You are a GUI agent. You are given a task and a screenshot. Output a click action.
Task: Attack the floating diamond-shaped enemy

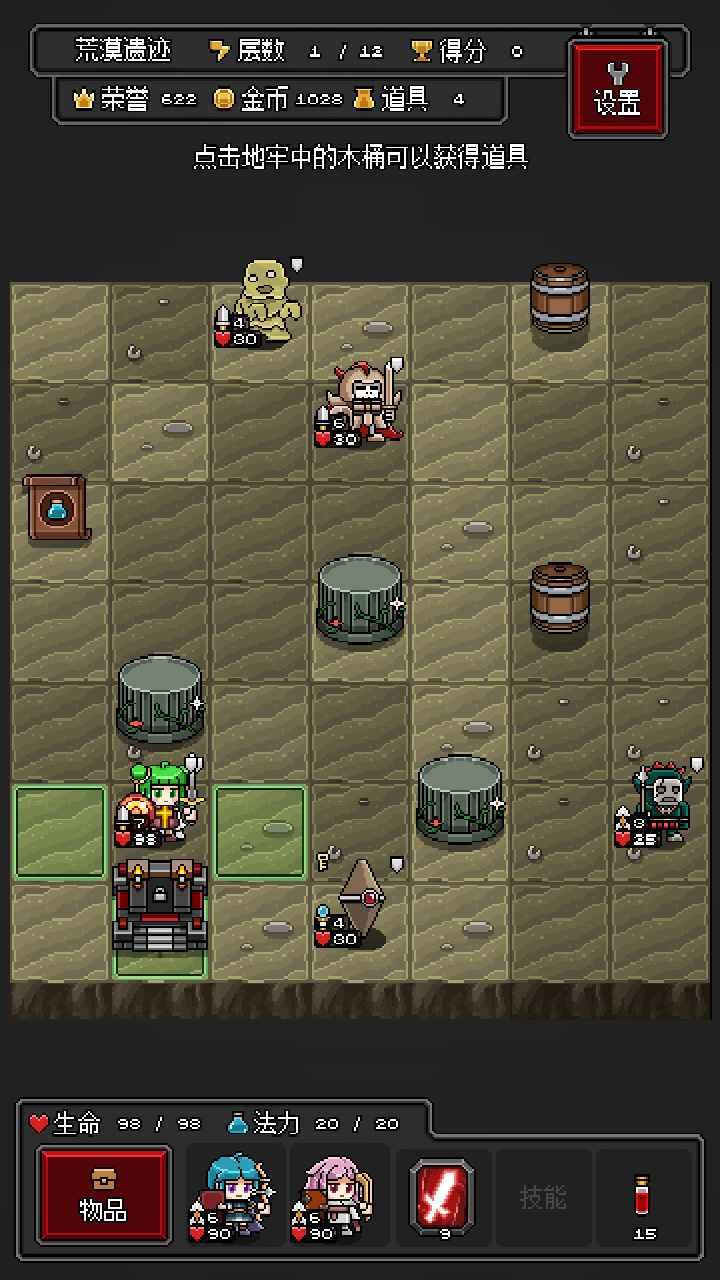coord(360,902)
